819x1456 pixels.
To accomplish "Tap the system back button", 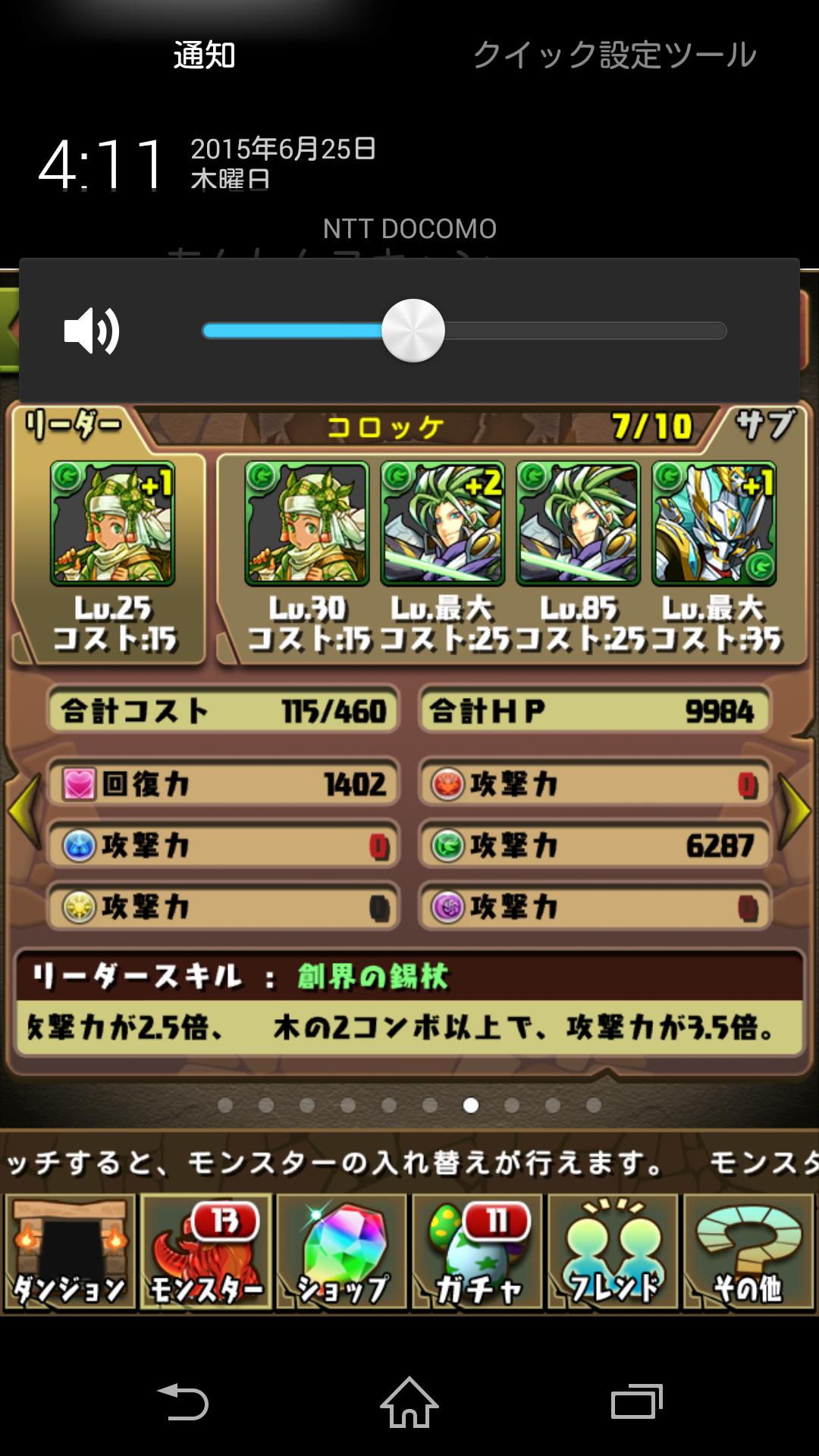I will tap(182, 1402).
